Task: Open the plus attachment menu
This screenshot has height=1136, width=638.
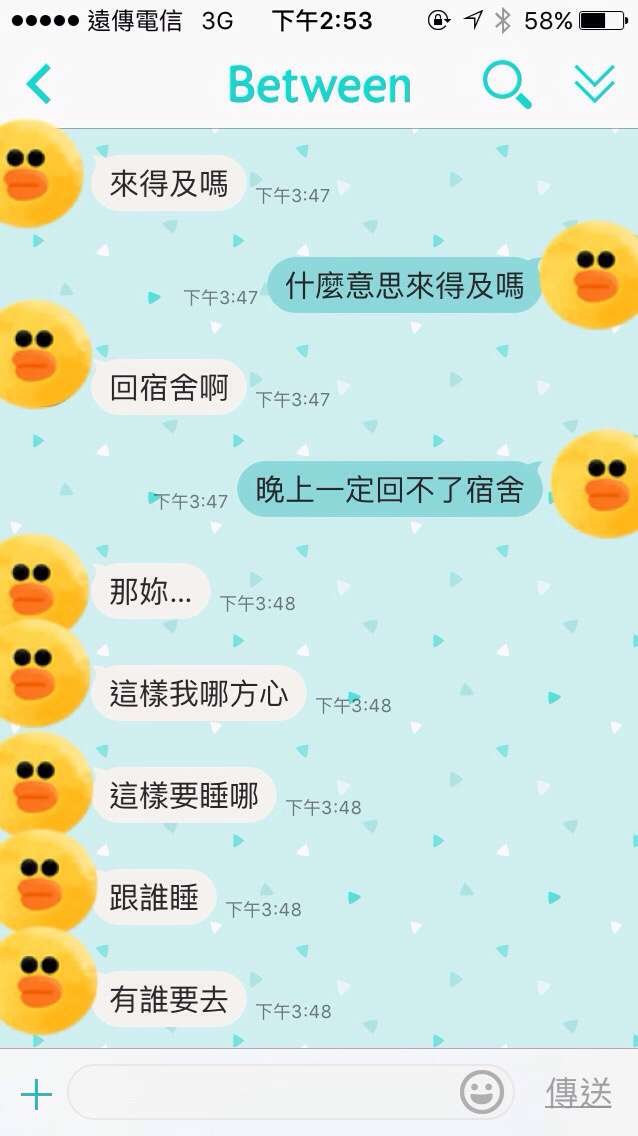Action: tap(36, 1094)
